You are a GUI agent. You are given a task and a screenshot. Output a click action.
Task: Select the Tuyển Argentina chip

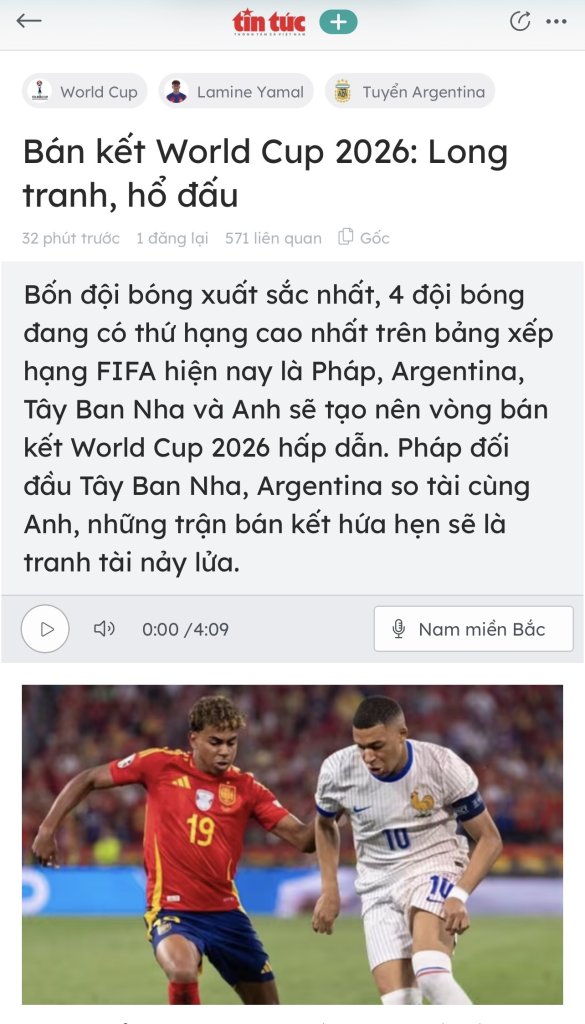tap(410, 91)
